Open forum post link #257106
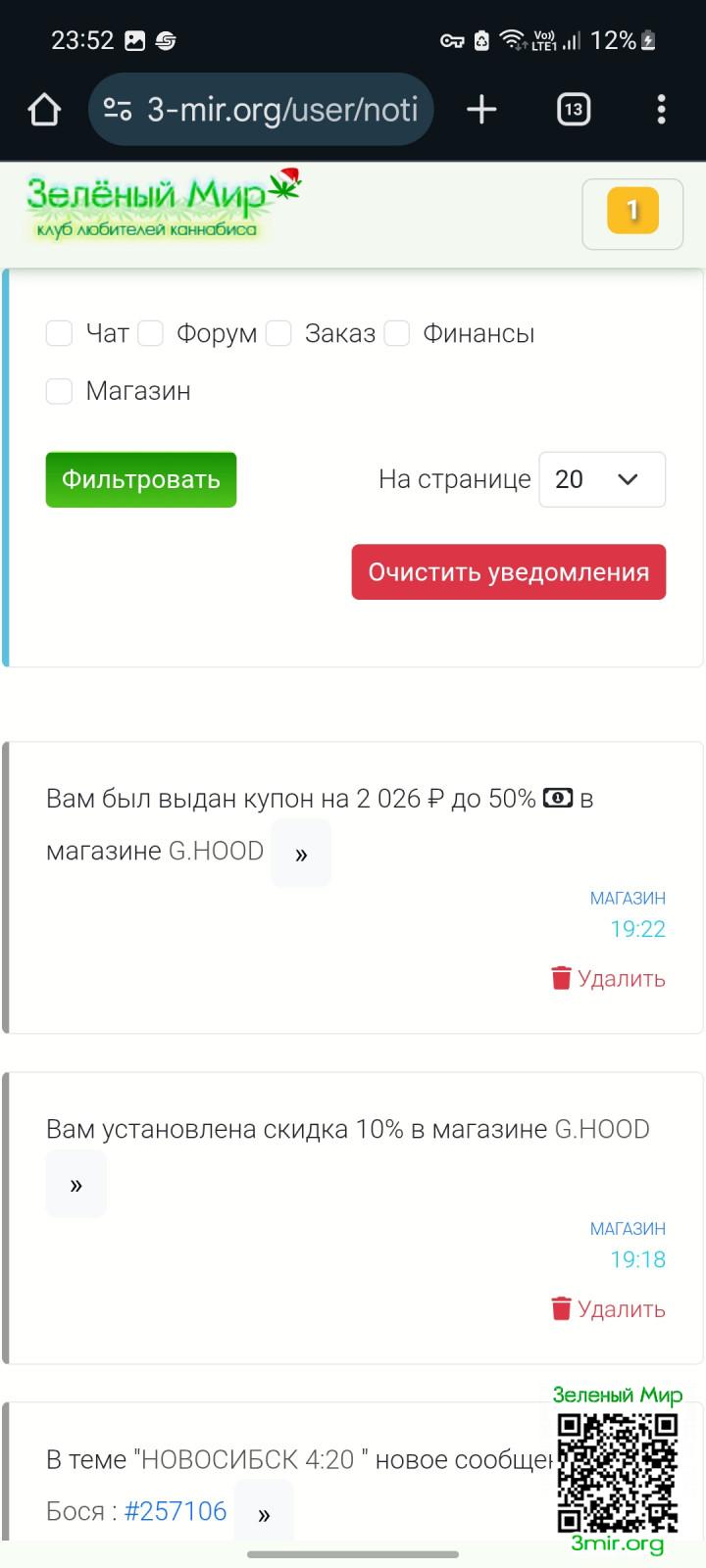706x1568 pixels. (176, 1511)
